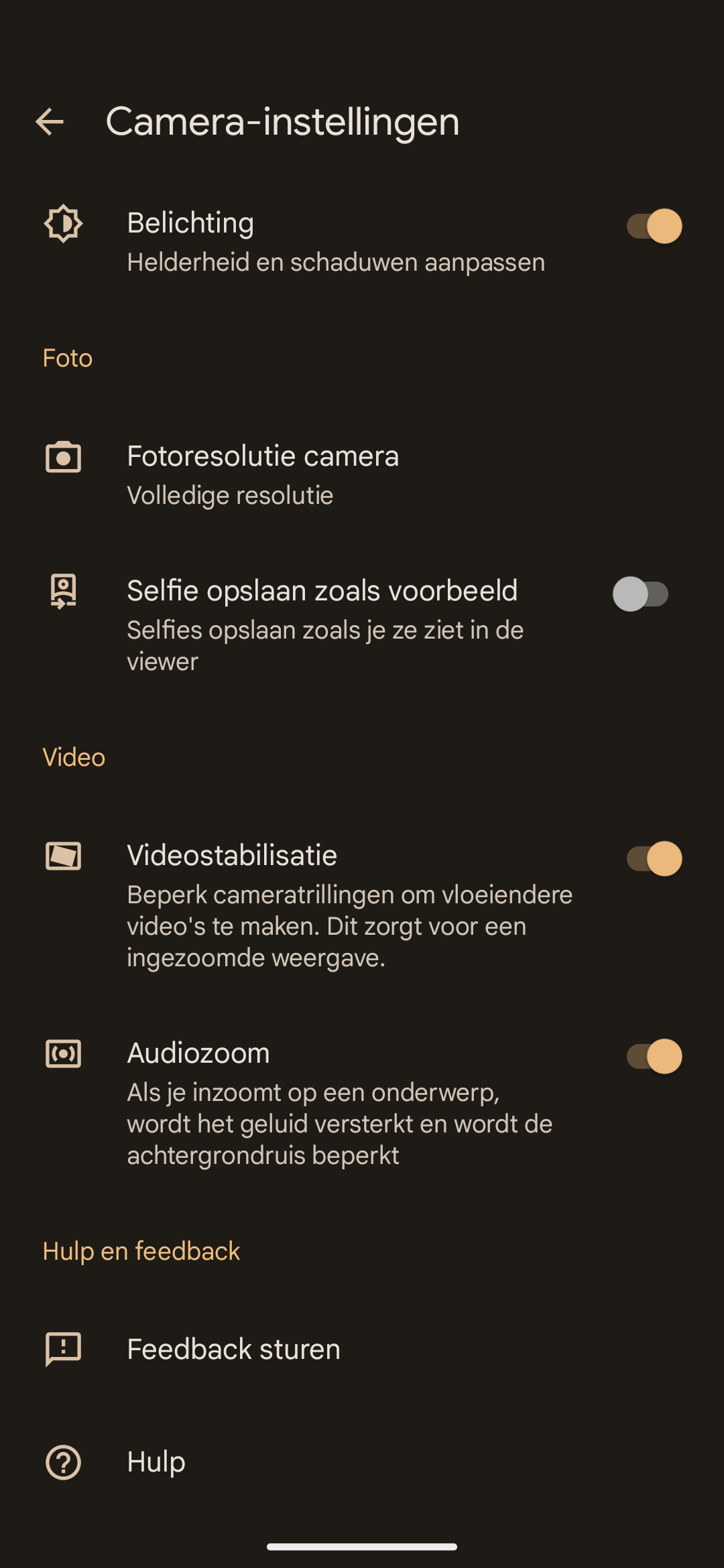Toggle Audiozoom off

click(654, 1056)
